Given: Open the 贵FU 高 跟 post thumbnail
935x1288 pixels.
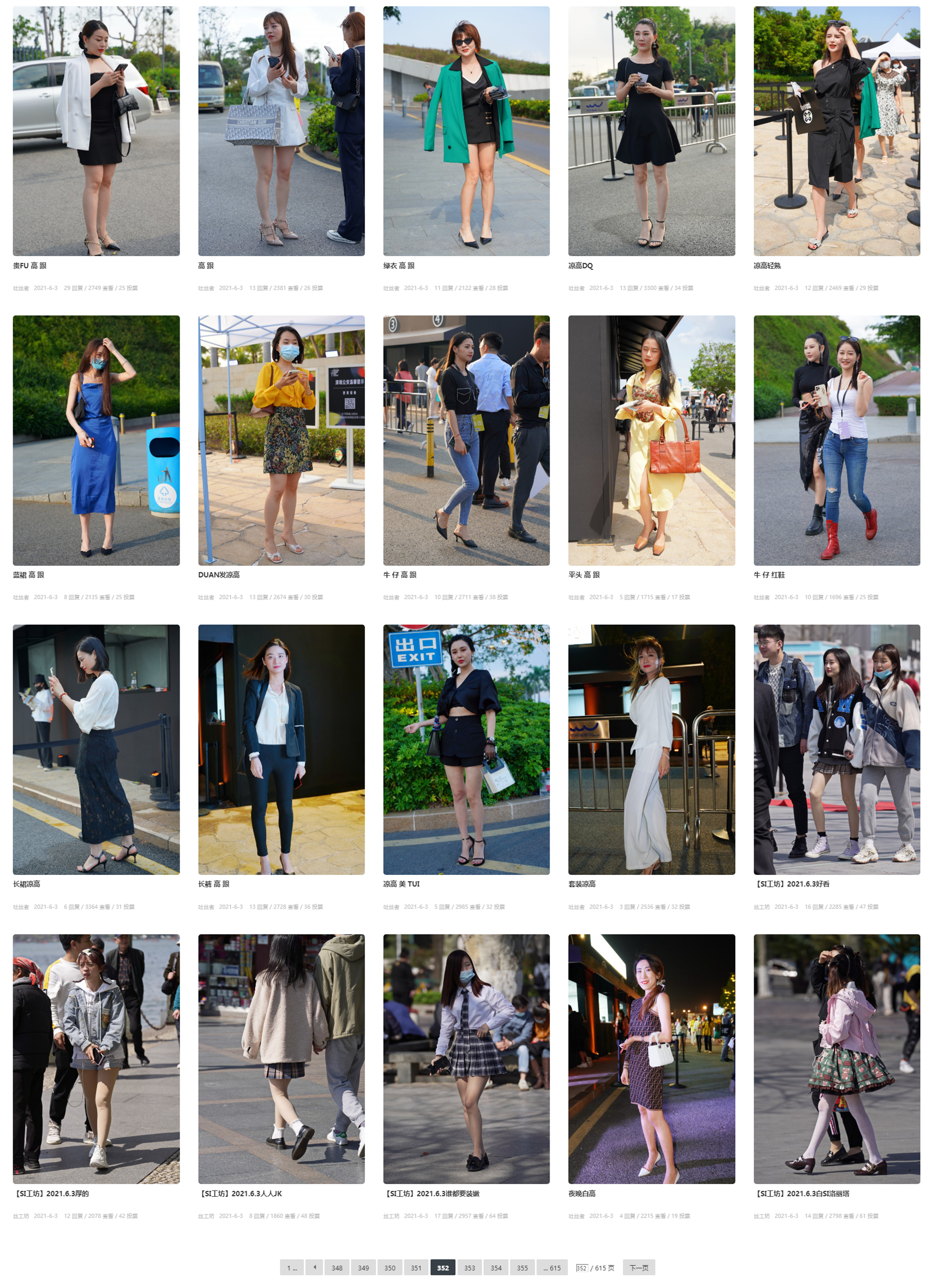Looking at the screenshot, I should (x=96, y=130).
